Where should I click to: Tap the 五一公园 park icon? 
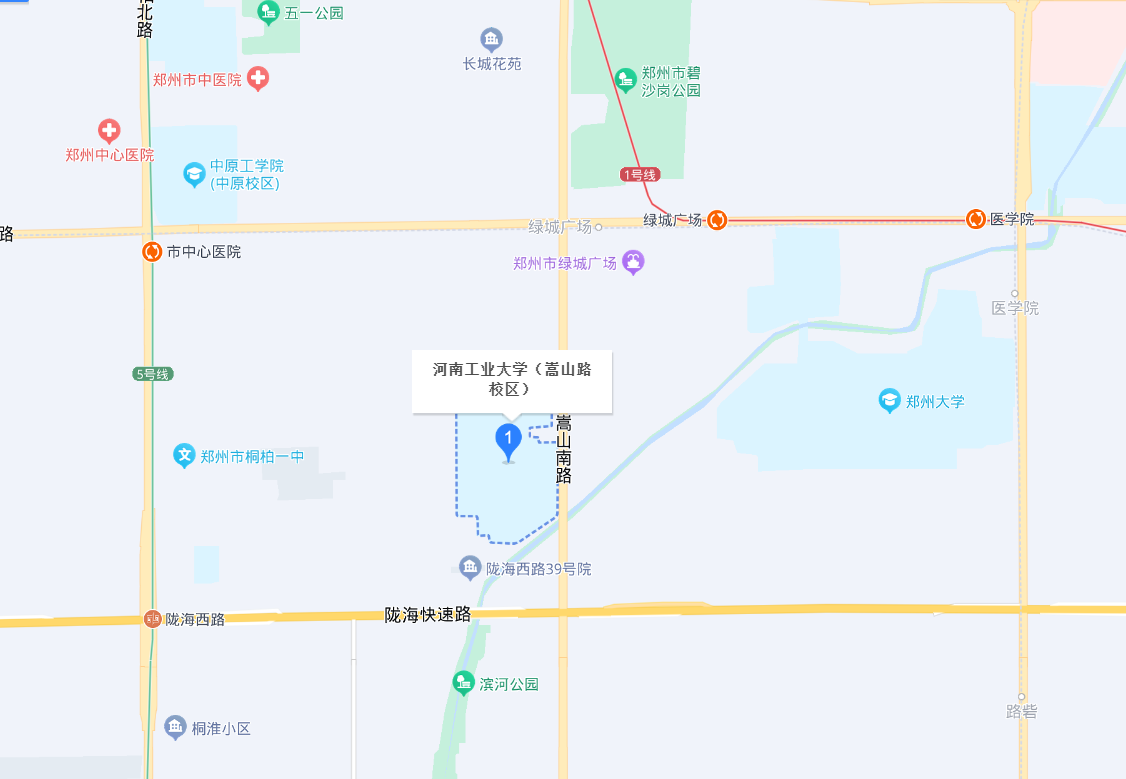268,13
